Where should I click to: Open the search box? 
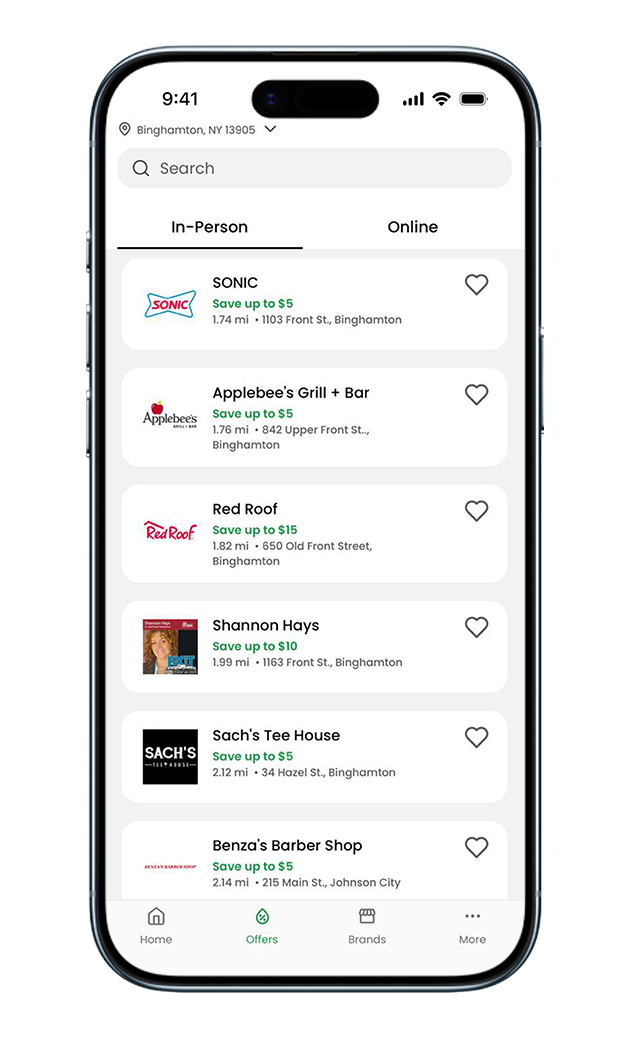(314, 168)
